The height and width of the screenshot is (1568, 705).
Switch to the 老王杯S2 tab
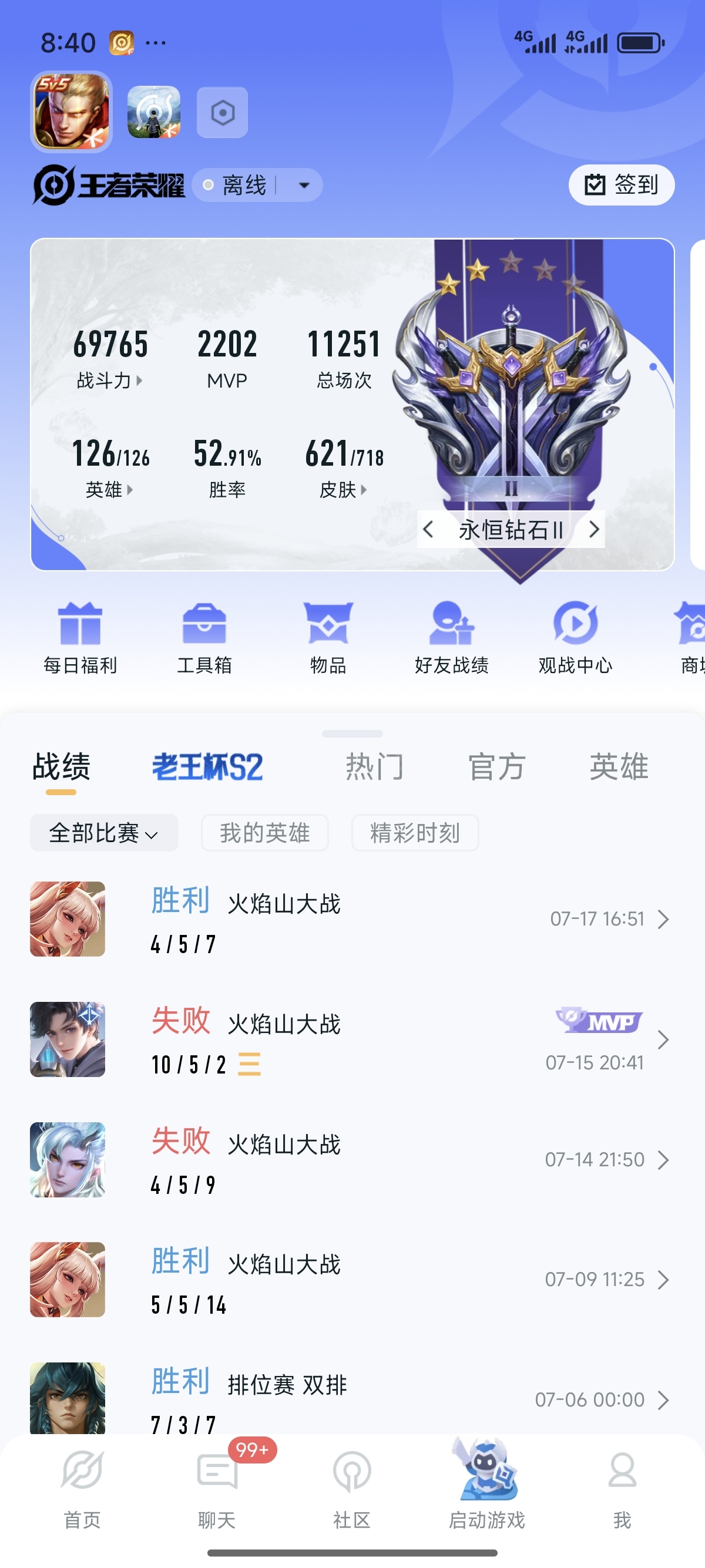click(207, 767)
